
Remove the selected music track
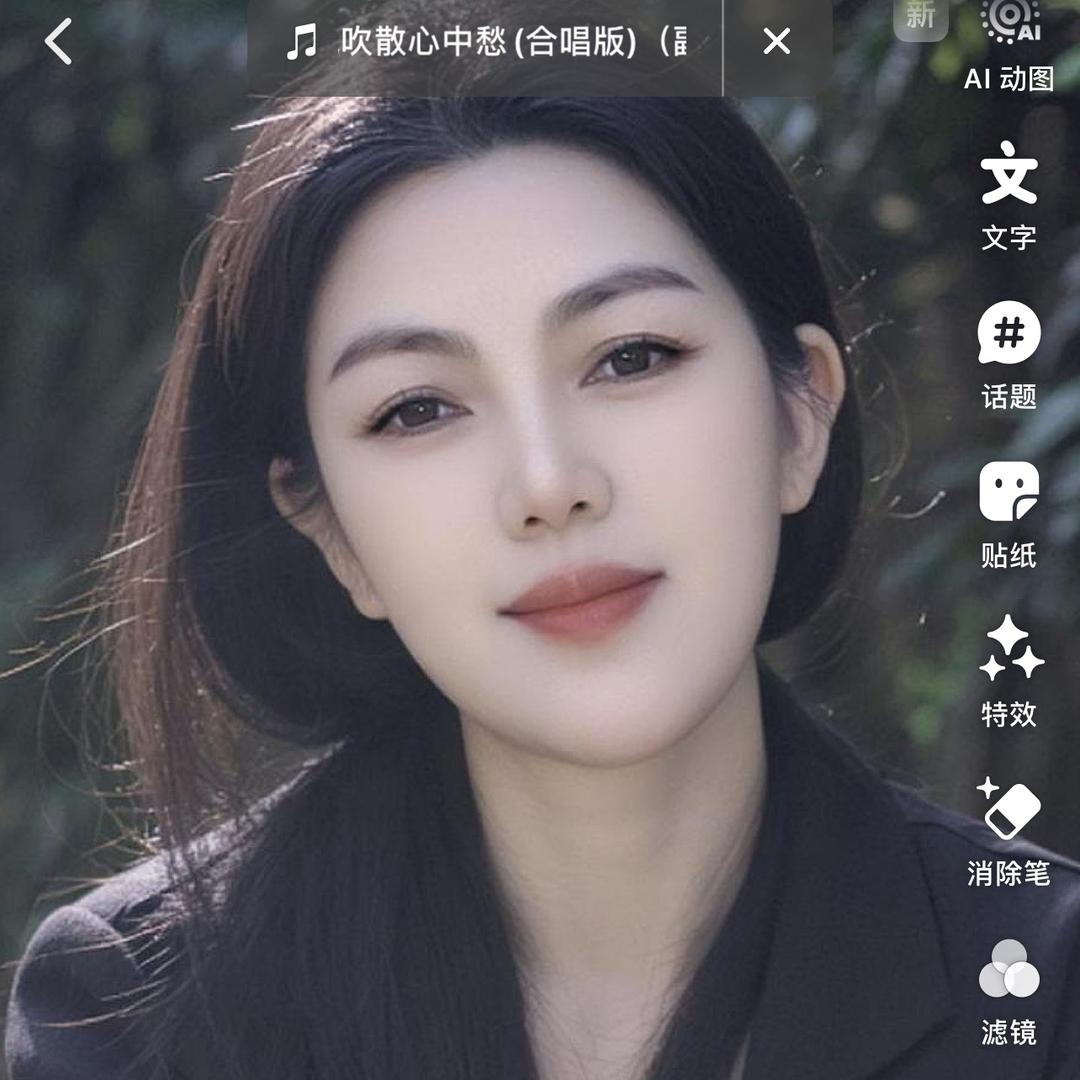(x=777, y=42)
